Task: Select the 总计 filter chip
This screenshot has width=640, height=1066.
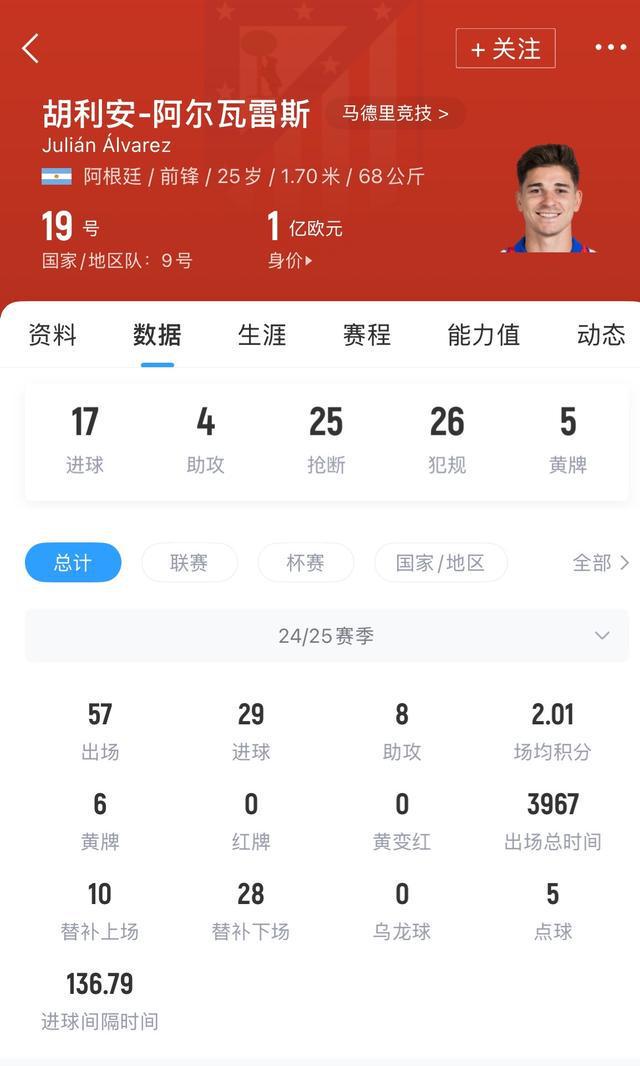Action: pos(73,563)
